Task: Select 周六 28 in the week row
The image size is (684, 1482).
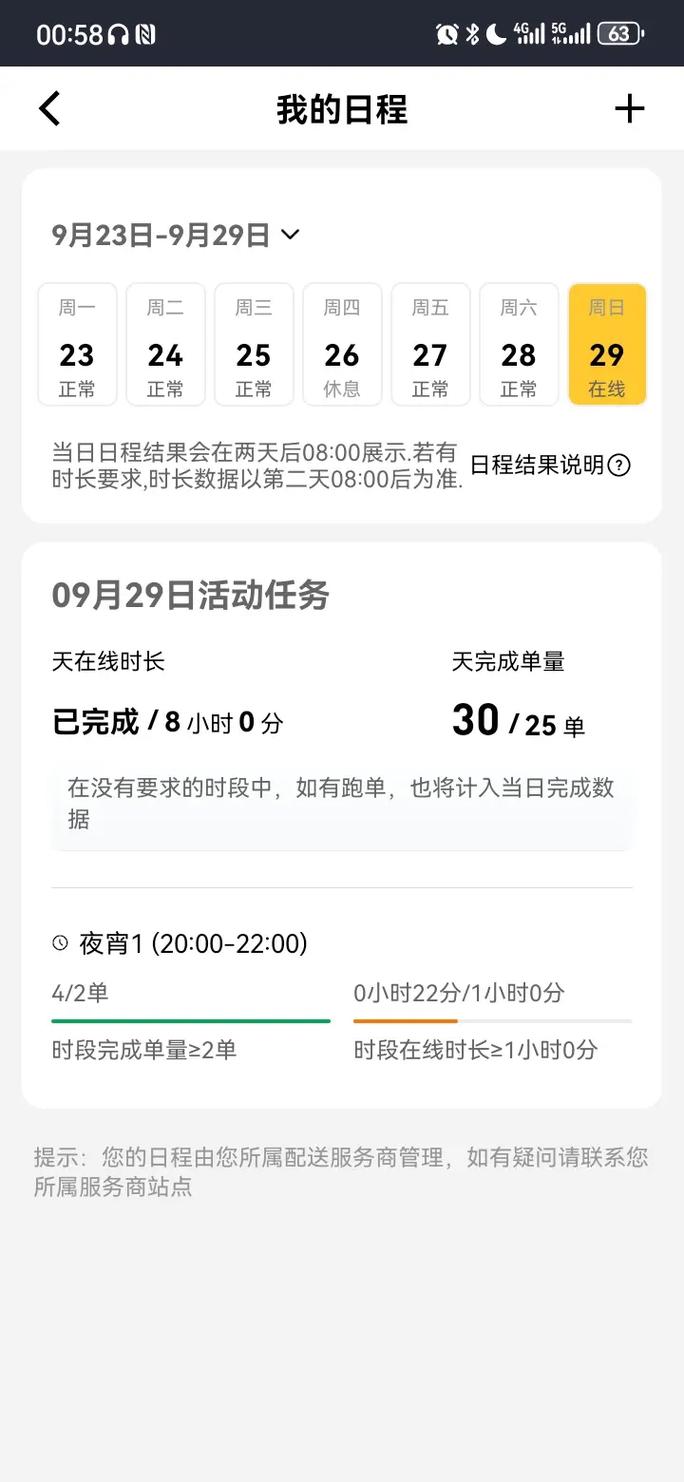Action: pos(518,345)
